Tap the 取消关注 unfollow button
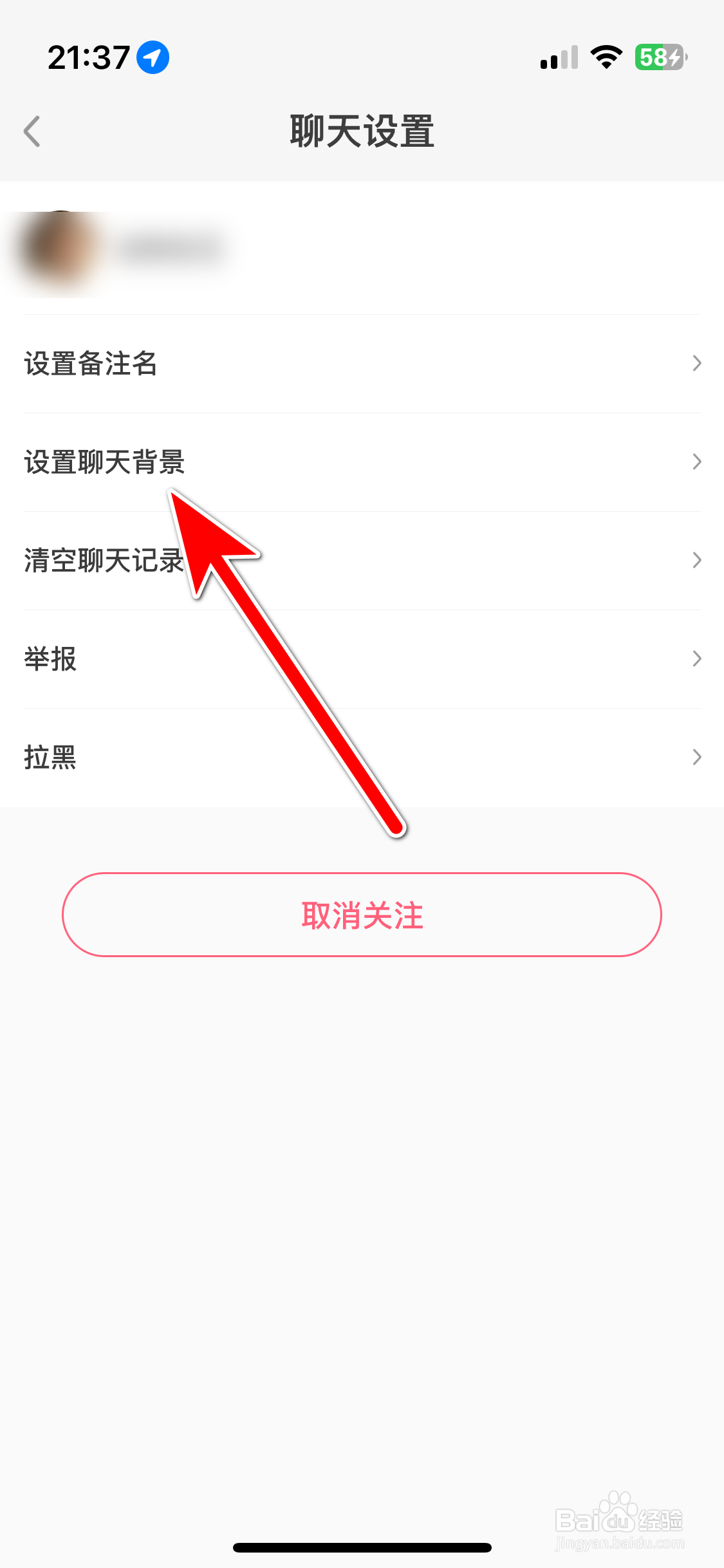The width and height of the screenshot is (724, 1568). pyautogui.click(x=362, y=915)
